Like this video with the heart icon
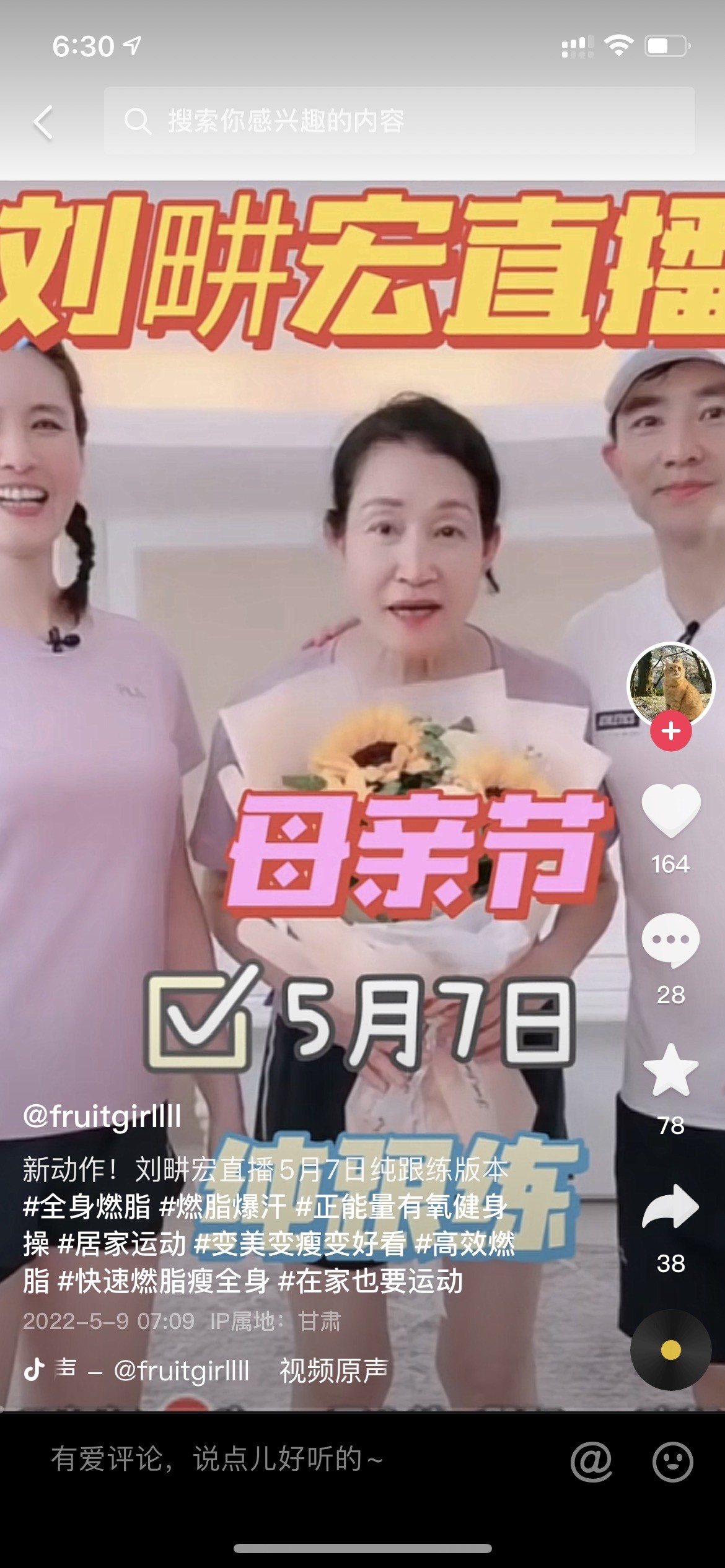 pyautogui.click(x=670, y=811)
